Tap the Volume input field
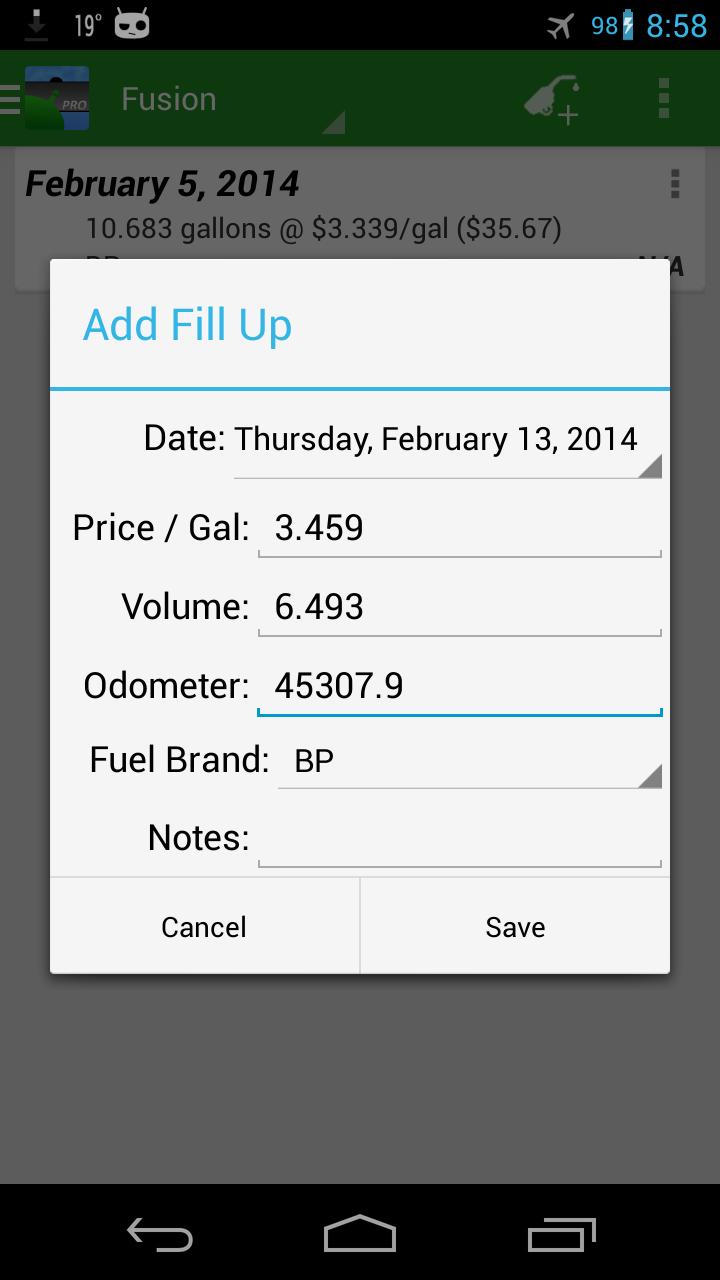The width and height of the screenshot is (720, 1280). [459, 608]
